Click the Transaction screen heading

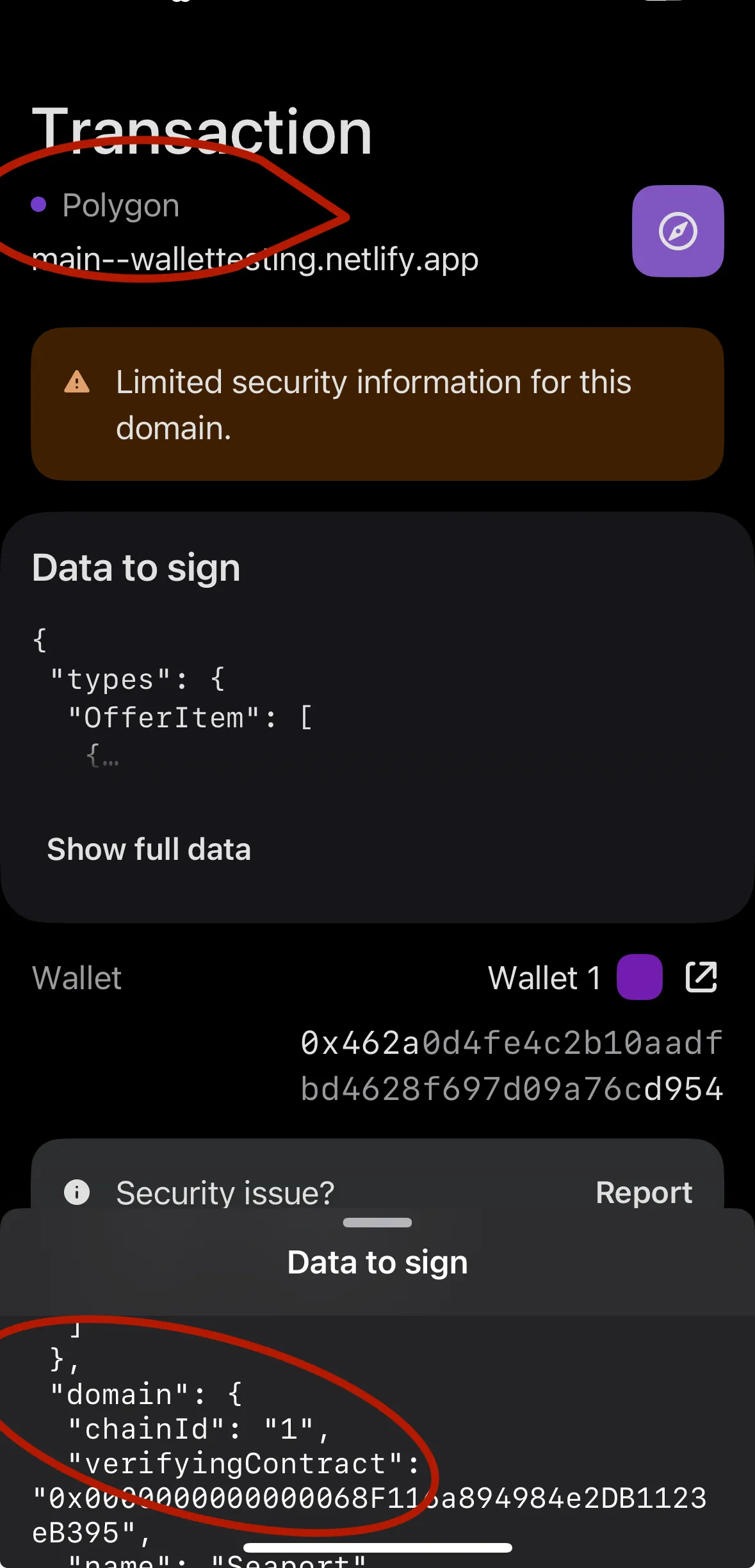[x=200, y=131]
